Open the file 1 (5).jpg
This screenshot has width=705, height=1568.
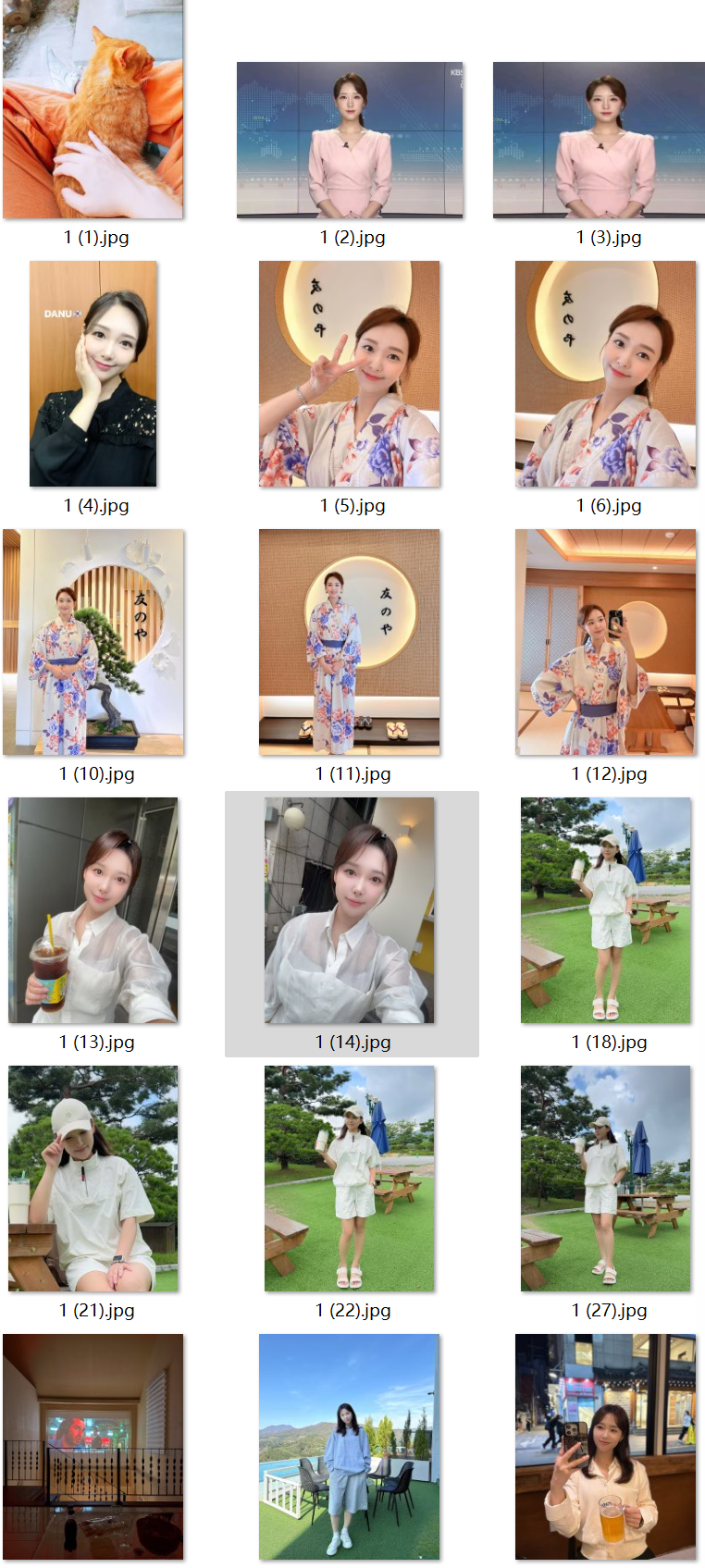(350, 374)
